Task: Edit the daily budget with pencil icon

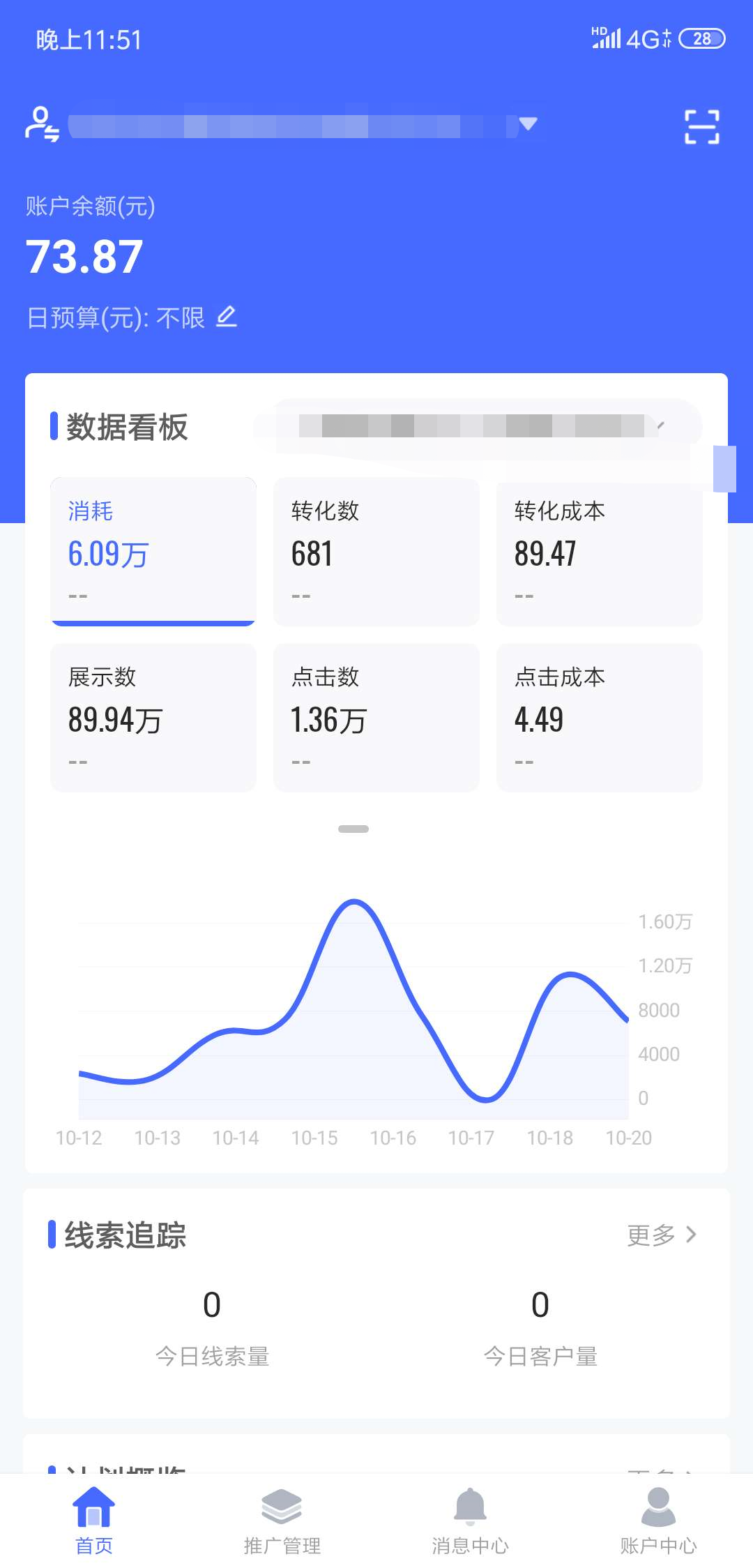Action: 226,317
